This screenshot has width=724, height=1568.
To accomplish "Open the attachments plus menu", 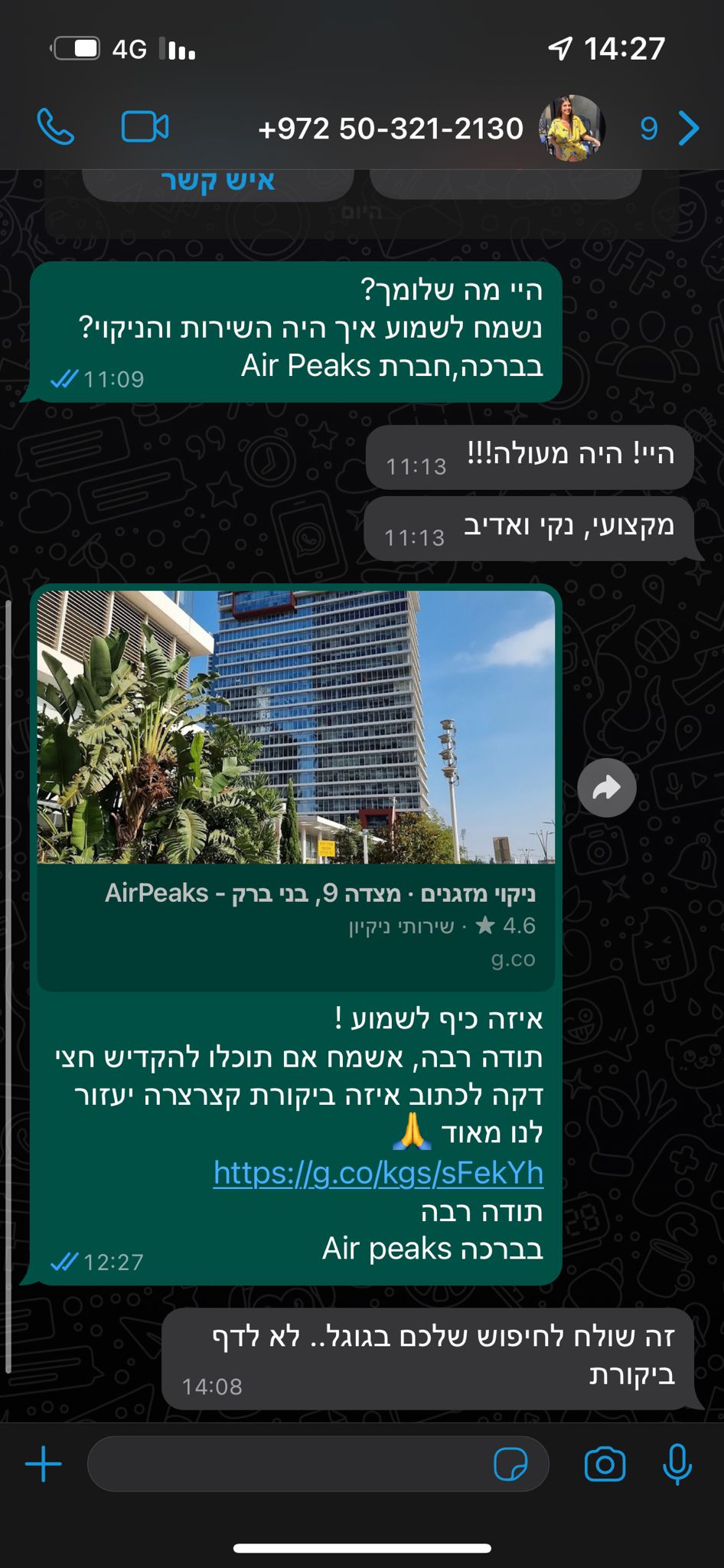I will point(44,1465).
